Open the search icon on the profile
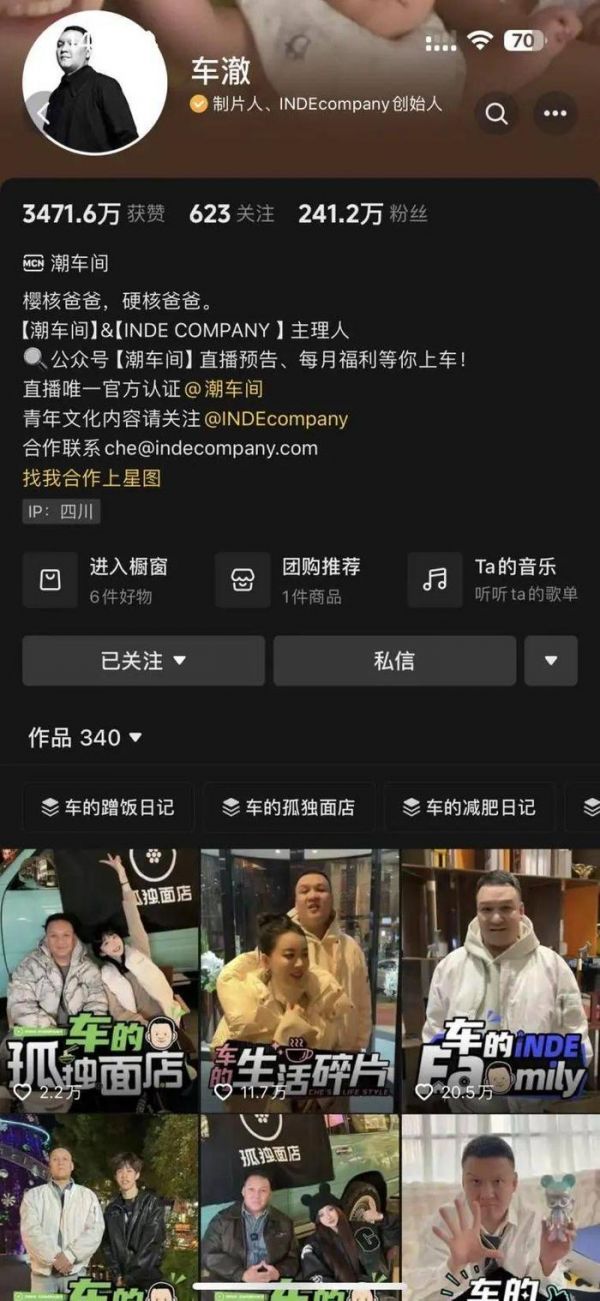This screenshot has height=1301, width=600. 497,114
